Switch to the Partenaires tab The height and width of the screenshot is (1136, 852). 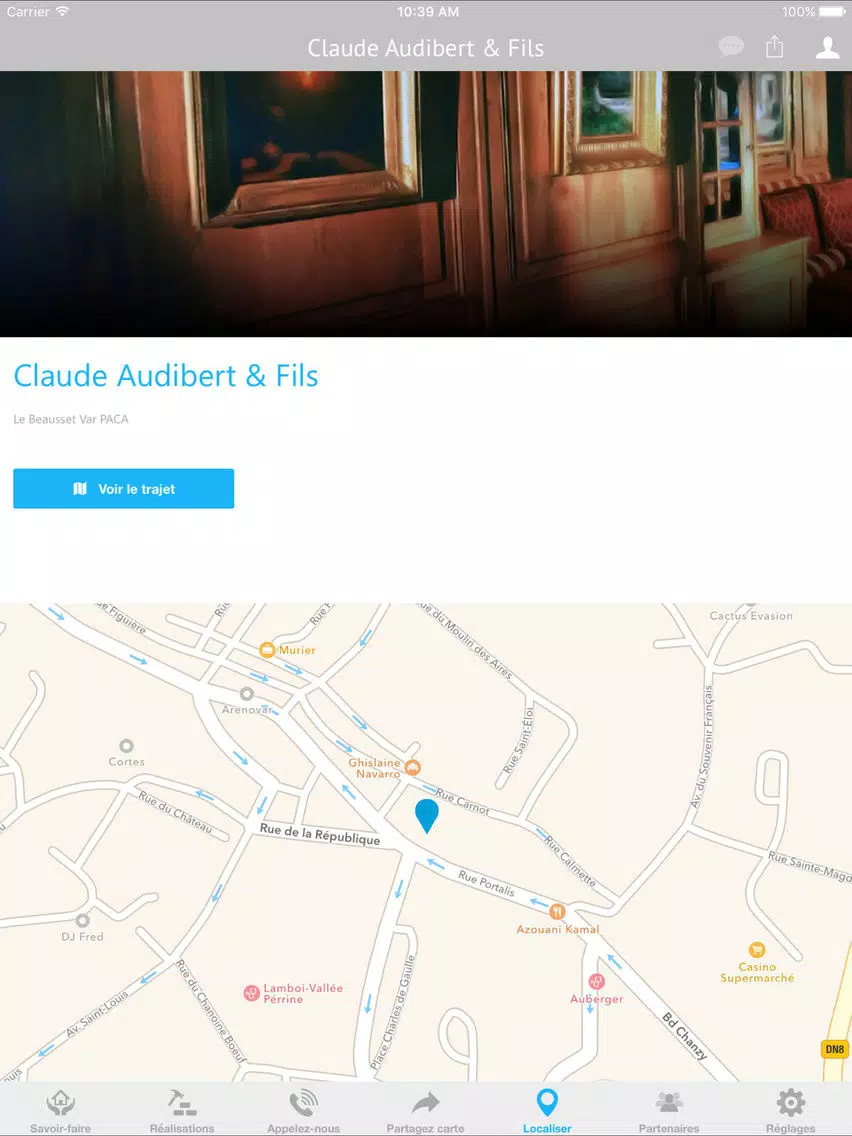tap(669, 1111)
